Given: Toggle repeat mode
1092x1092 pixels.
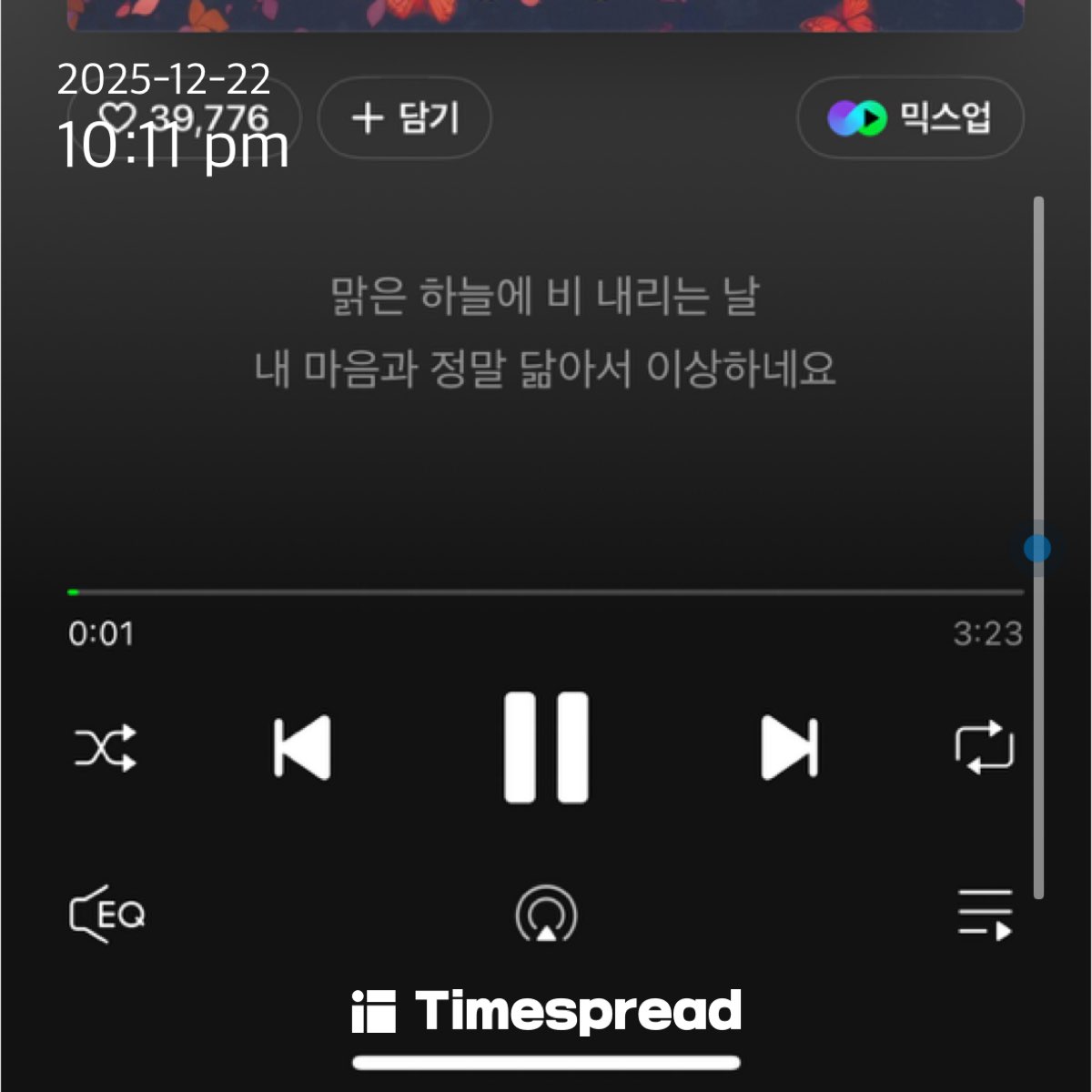Looking at the screenshot, I should [x=985, y=748].
